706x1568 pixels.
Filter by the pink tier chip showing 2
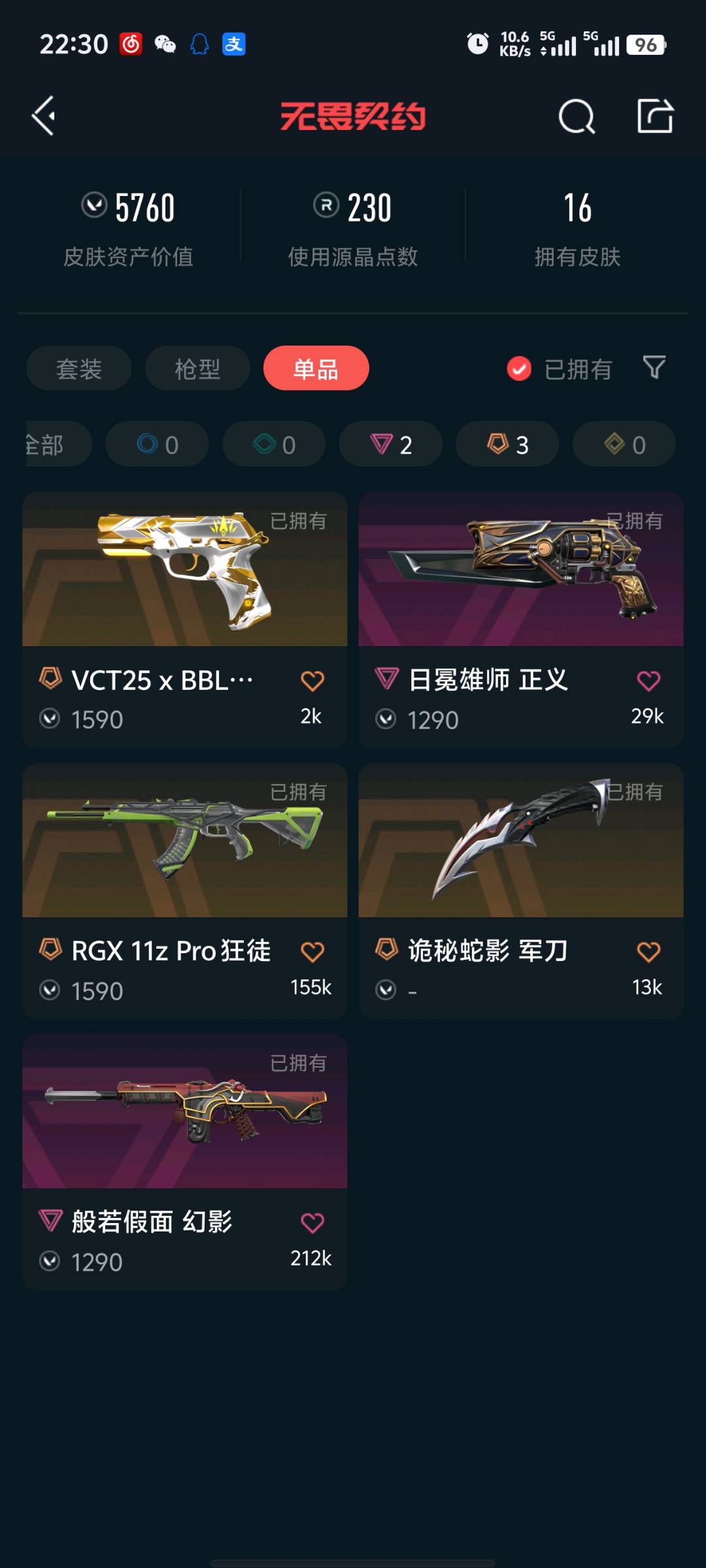coord(390,444)
